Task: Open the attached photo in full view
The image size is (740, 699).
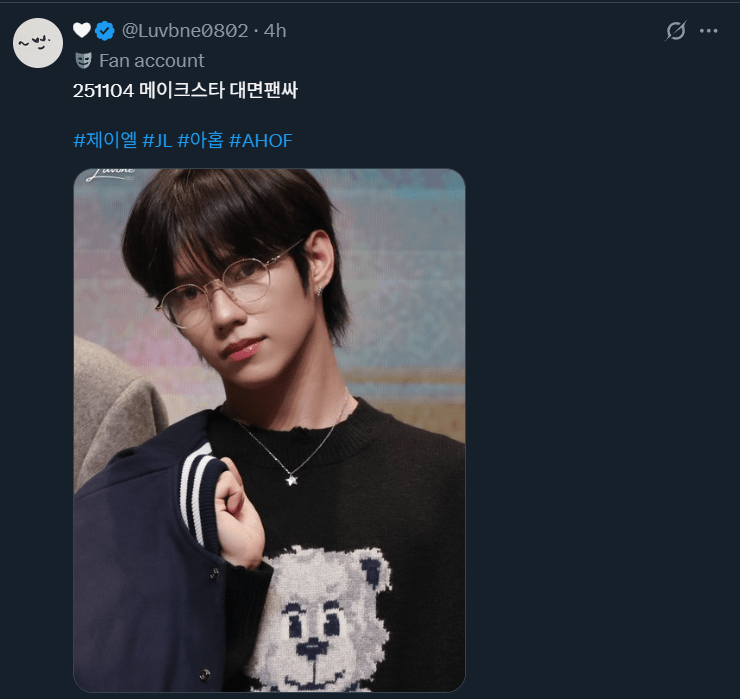Action: [x=269, y=430]
